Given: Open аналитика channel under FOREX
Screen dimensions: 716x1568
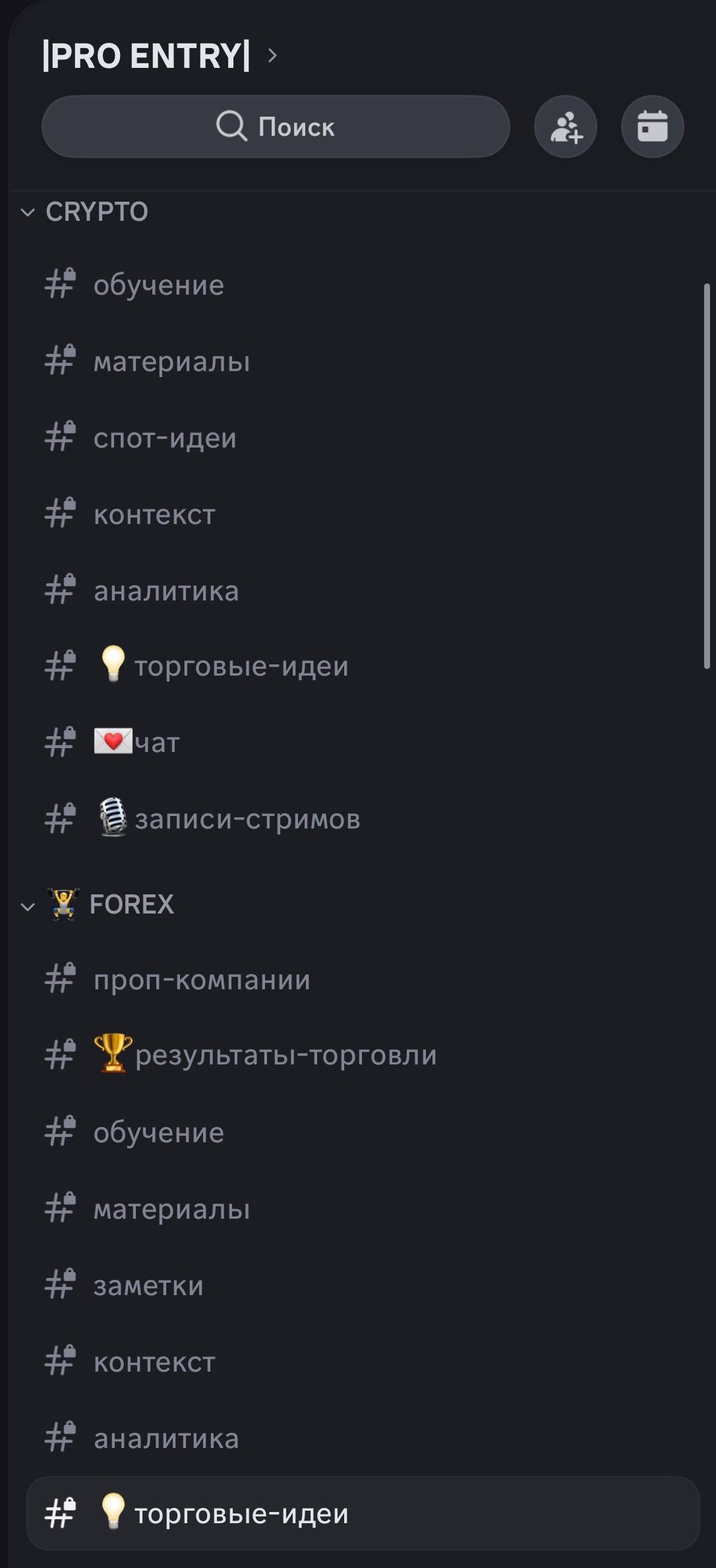Looking at the screenshot, I should [x=166, y=1438].
